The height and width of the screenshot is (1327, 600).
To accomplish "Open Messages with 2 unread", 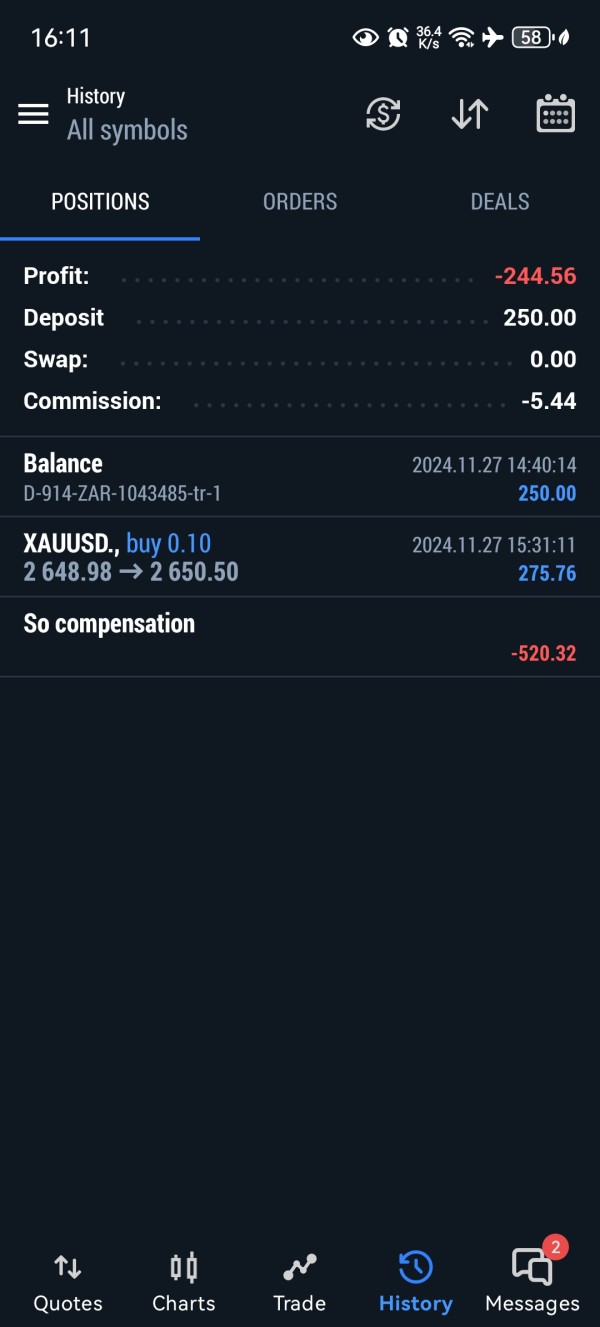I will coord(532,1283).
